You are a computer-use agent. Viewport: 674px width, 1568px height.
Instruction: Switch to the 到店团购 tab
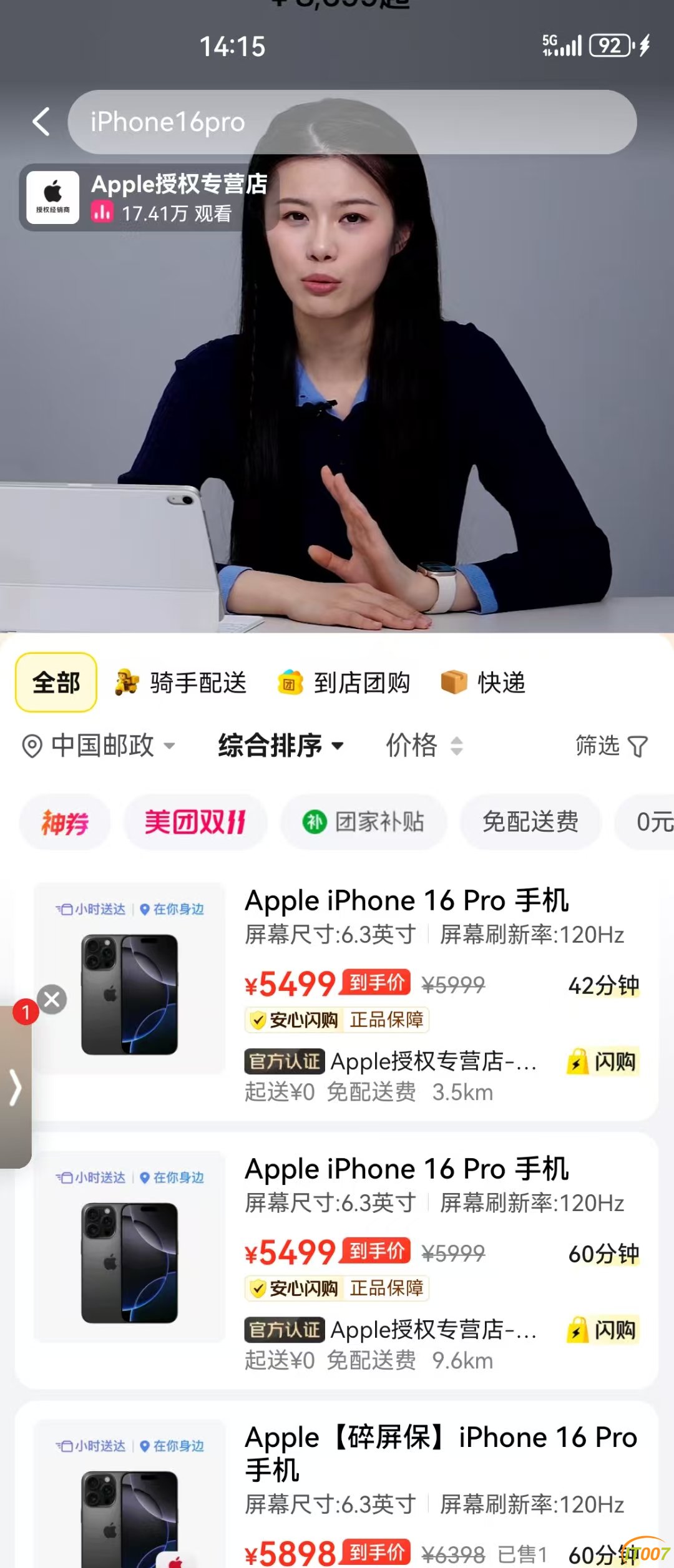click(x=344, y=683)
